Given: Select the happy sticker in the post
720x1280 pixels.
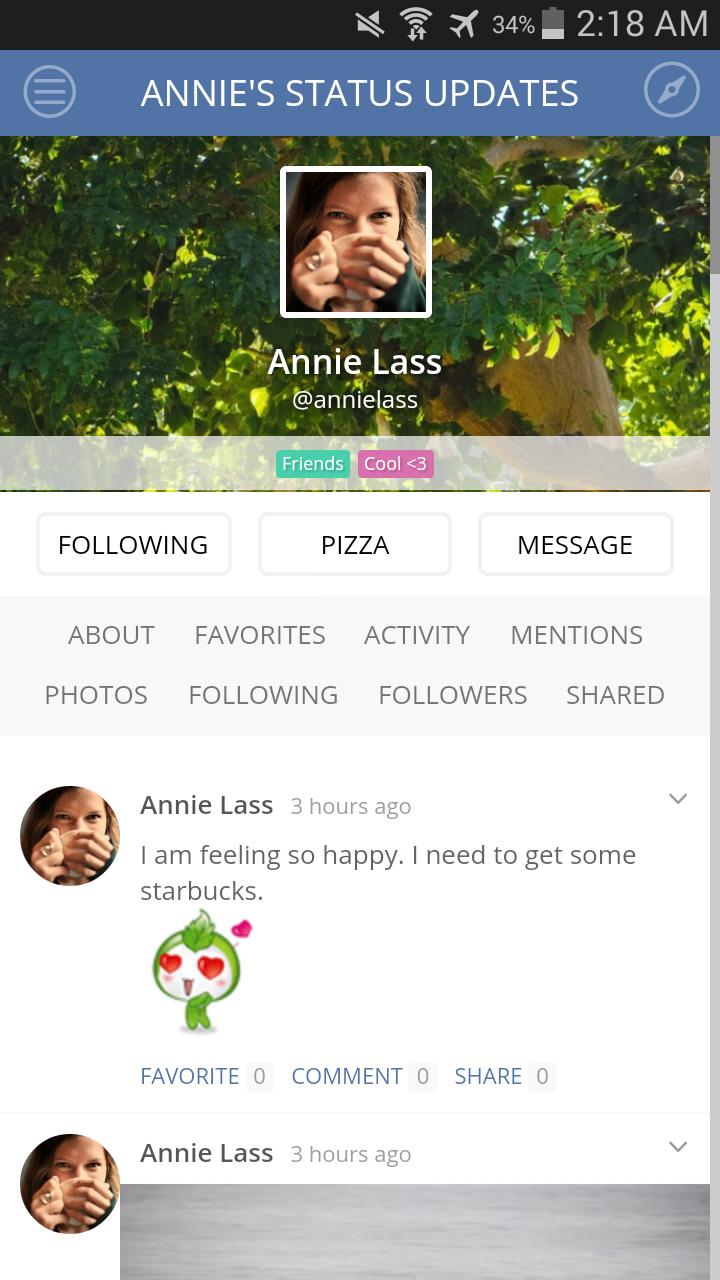Looking at the screenshot, I should click(199, 968).
